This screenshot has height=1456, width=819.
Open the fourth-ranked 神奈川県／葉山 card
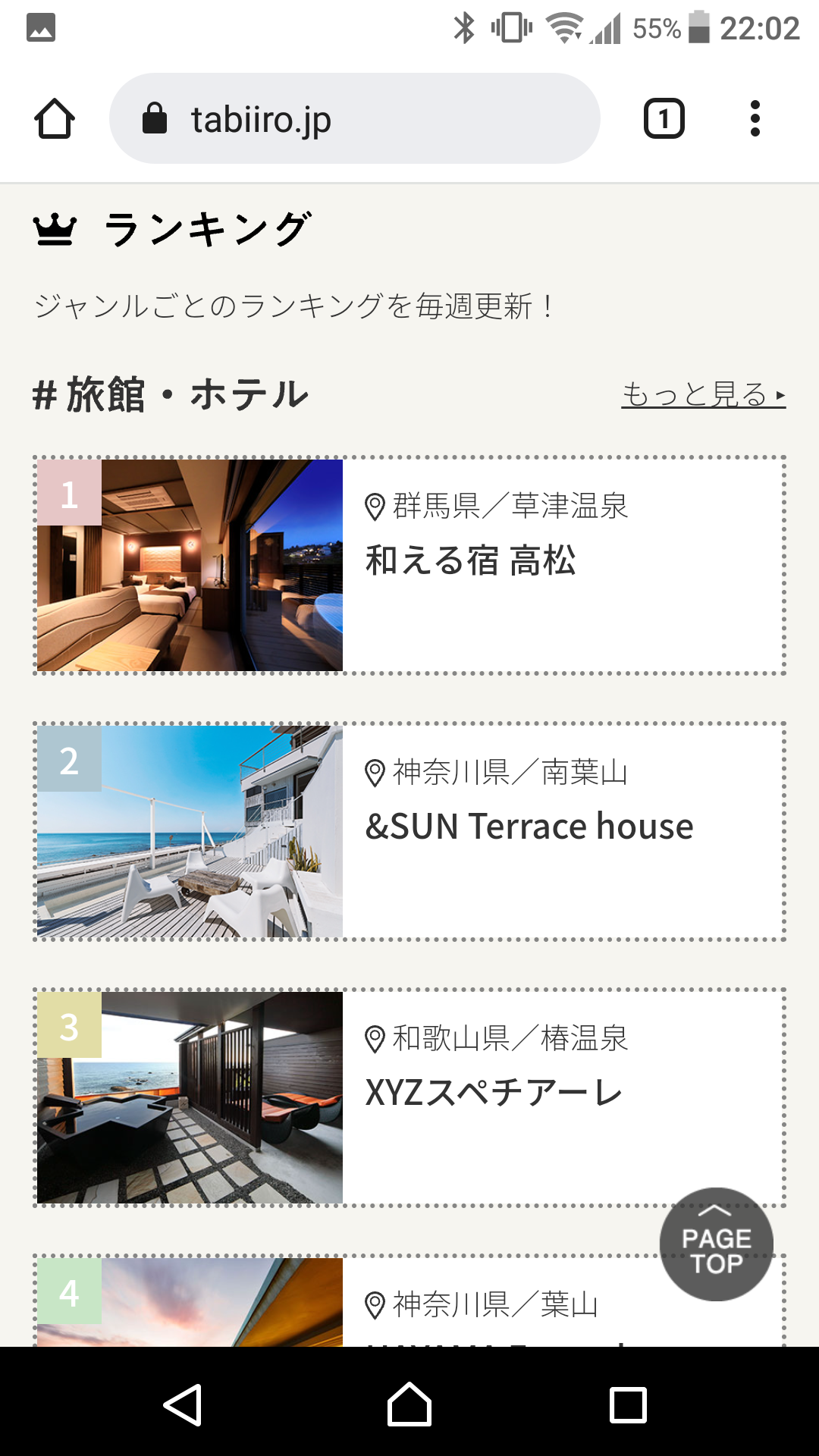pyautogui.click(x=409, y=1303)
